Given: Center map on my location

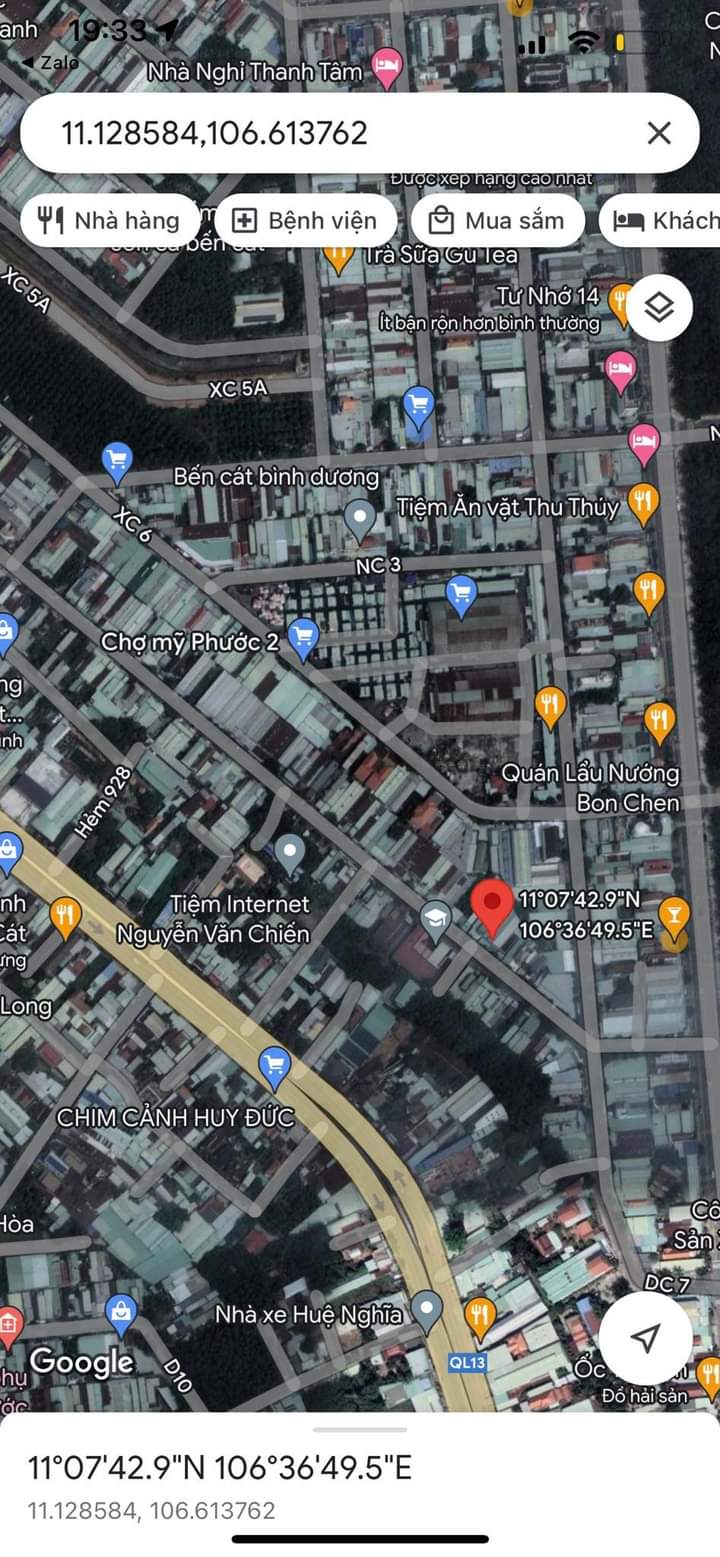Looking at the screenshot, I should (x=645, y=1337).
